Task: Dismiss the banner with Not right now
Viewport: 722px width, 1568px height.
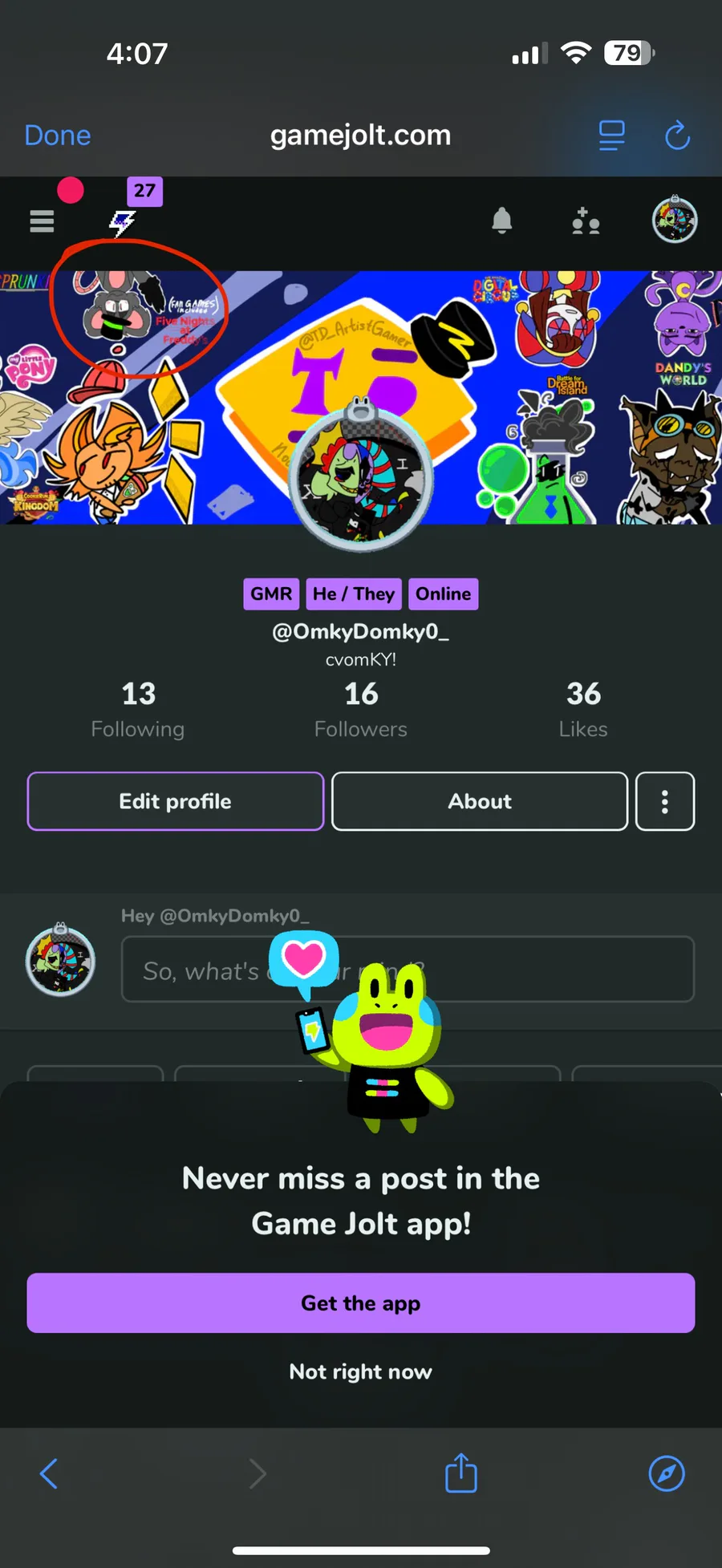Action: (x=361, y=1371)
